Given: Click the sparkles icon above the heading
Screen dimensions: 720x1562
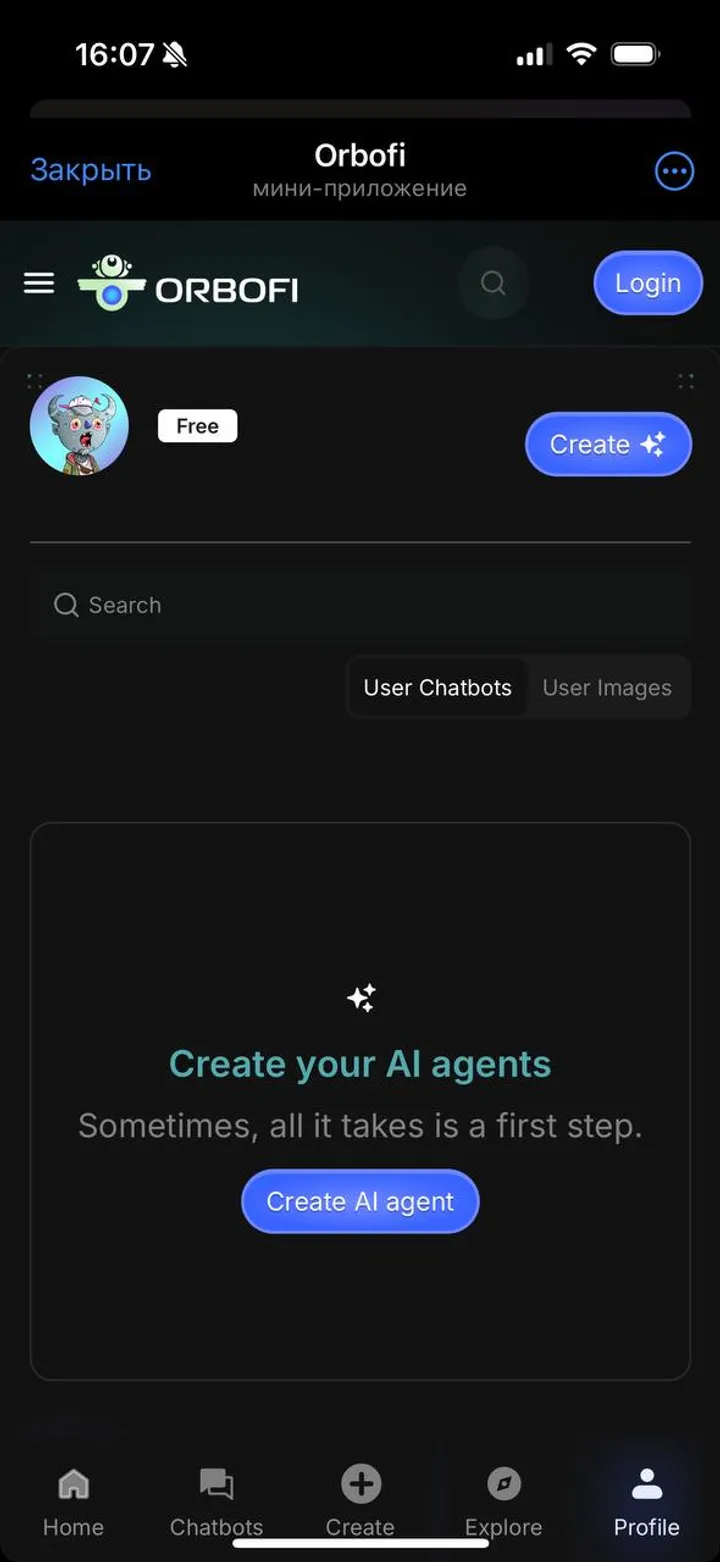Looking at the screenshot, I should [x=360, y=996].
